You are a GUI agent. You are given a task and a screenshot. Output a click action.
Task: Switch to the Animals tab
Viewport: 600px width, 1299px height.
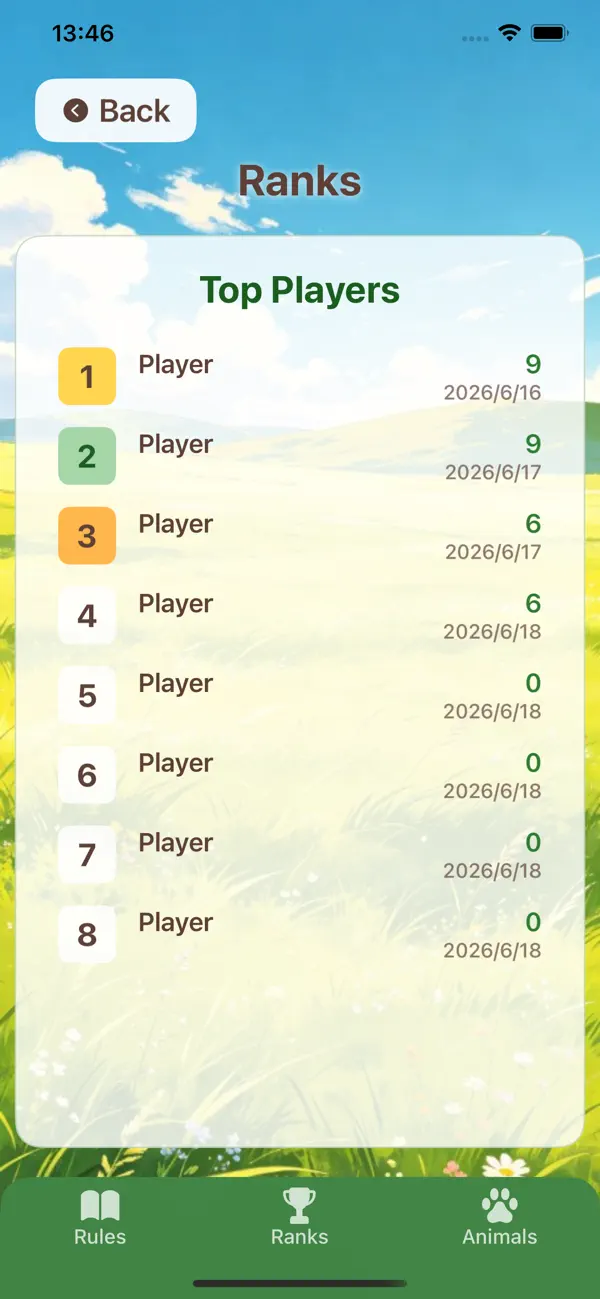point(500,1217)
